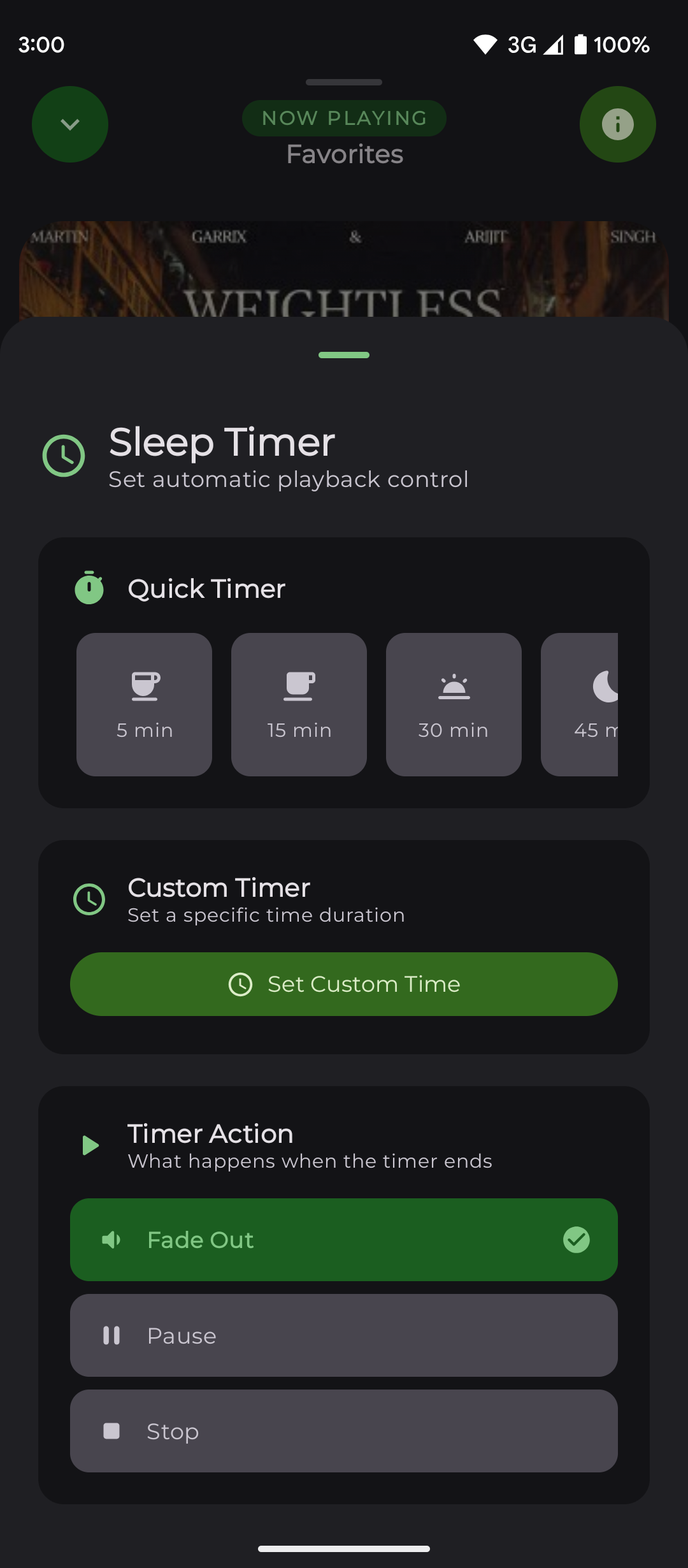Set timer action to Stop
This screenshot has height=1568, width=688.
344,1431
